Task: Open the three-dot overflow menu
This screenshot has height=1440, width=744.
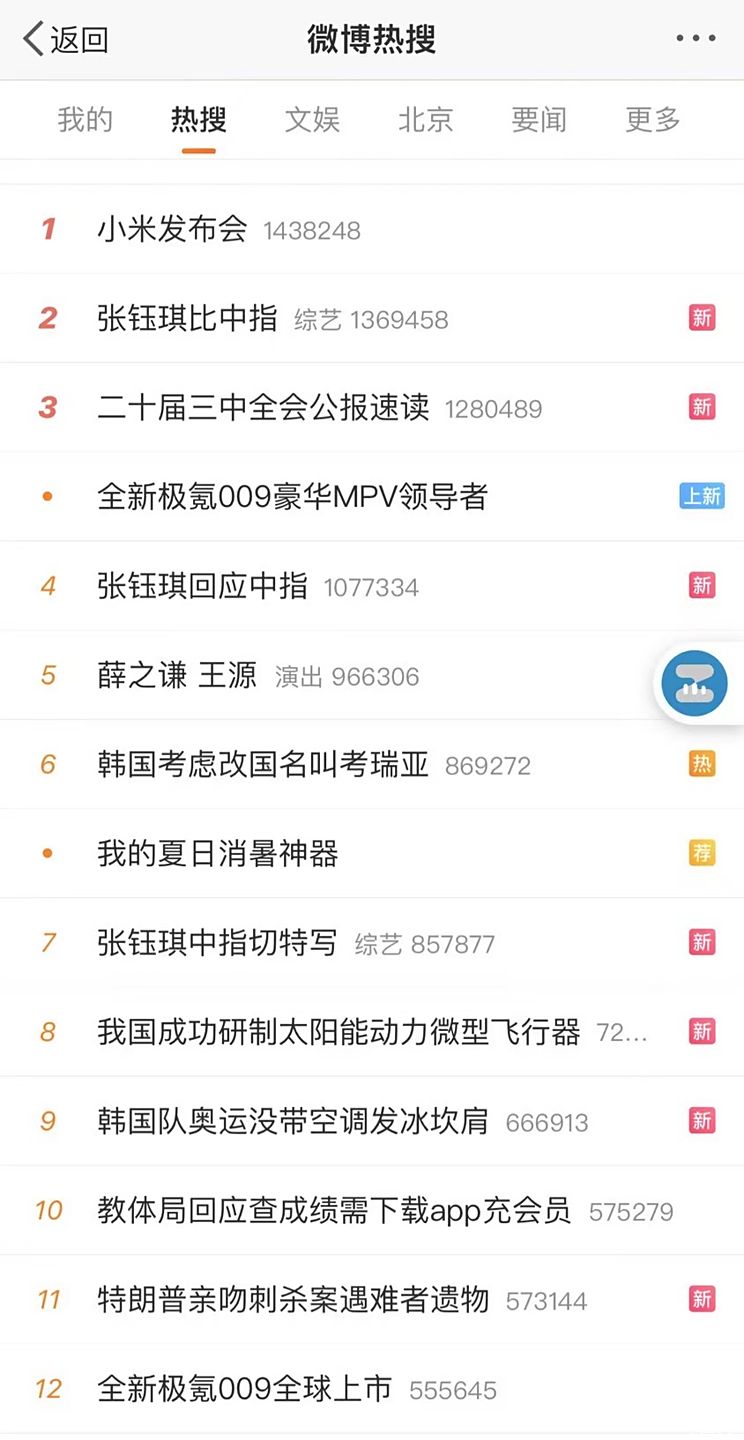Action: coord(696,39)
